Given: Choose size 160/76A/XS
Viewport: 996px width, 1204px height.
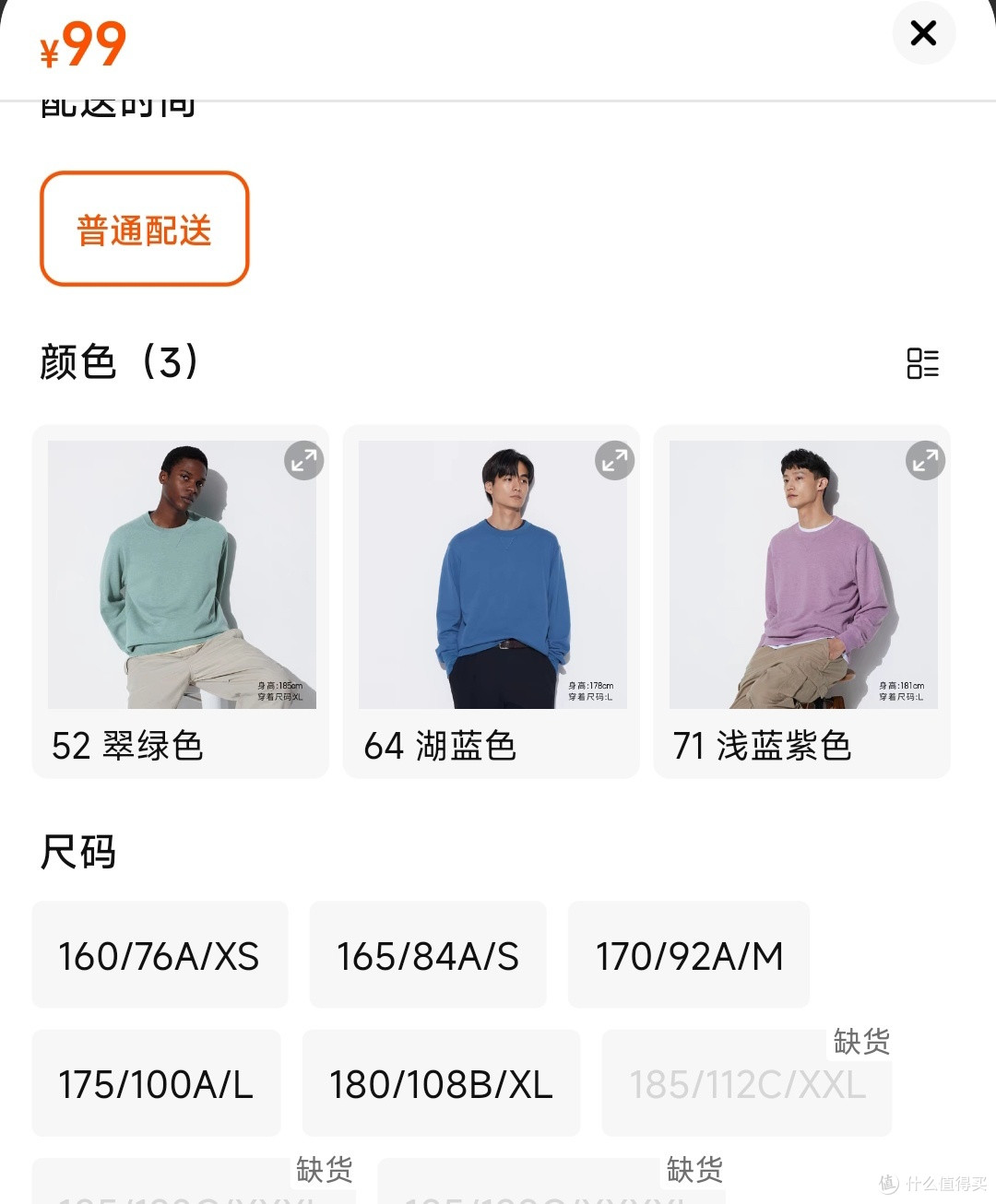Looking at the screenshot, I should point(159,955).
